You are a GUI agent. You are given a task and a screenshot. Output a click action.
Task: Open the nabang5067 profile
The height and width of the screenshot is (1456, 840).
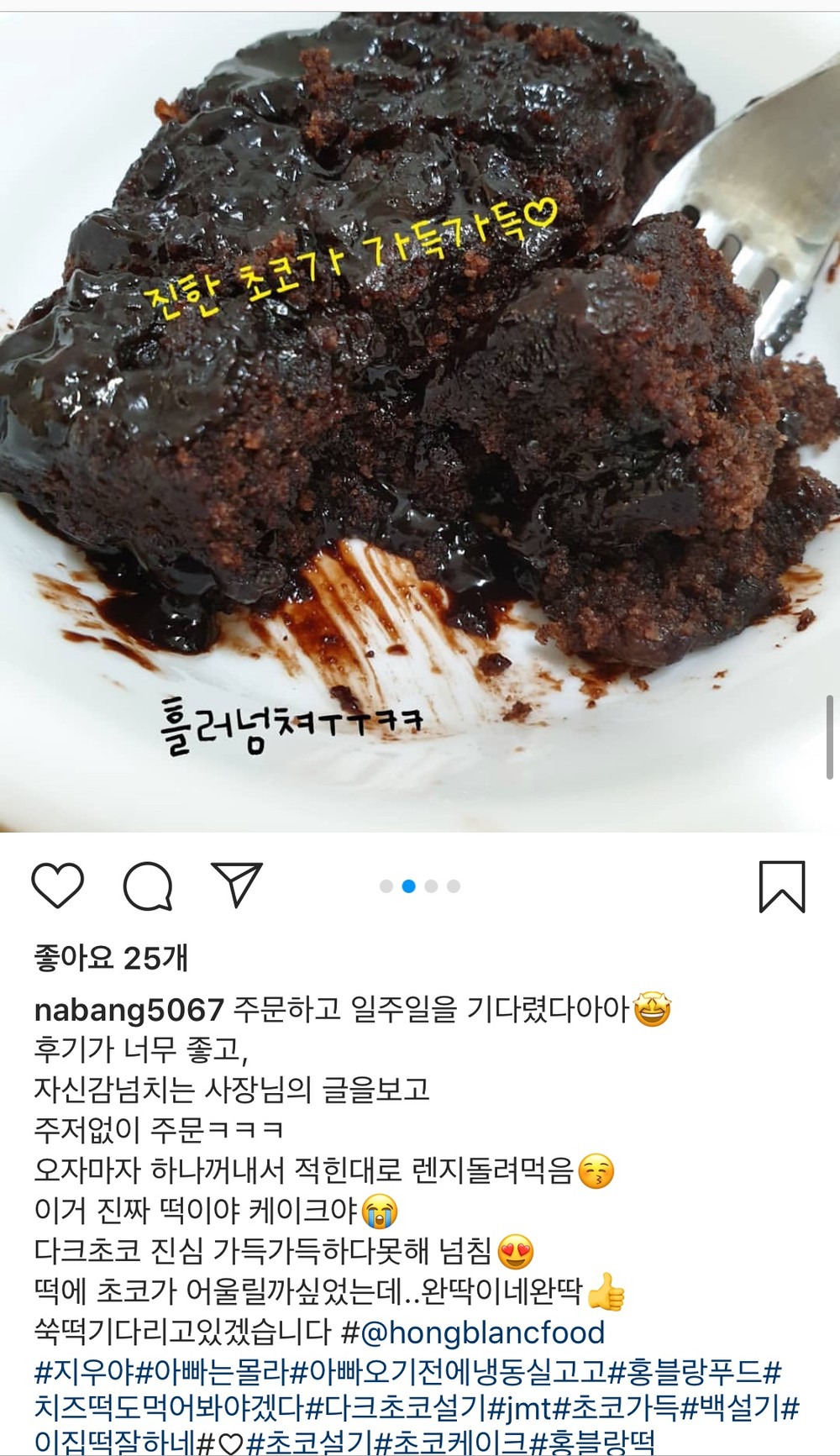(129, 1009)
